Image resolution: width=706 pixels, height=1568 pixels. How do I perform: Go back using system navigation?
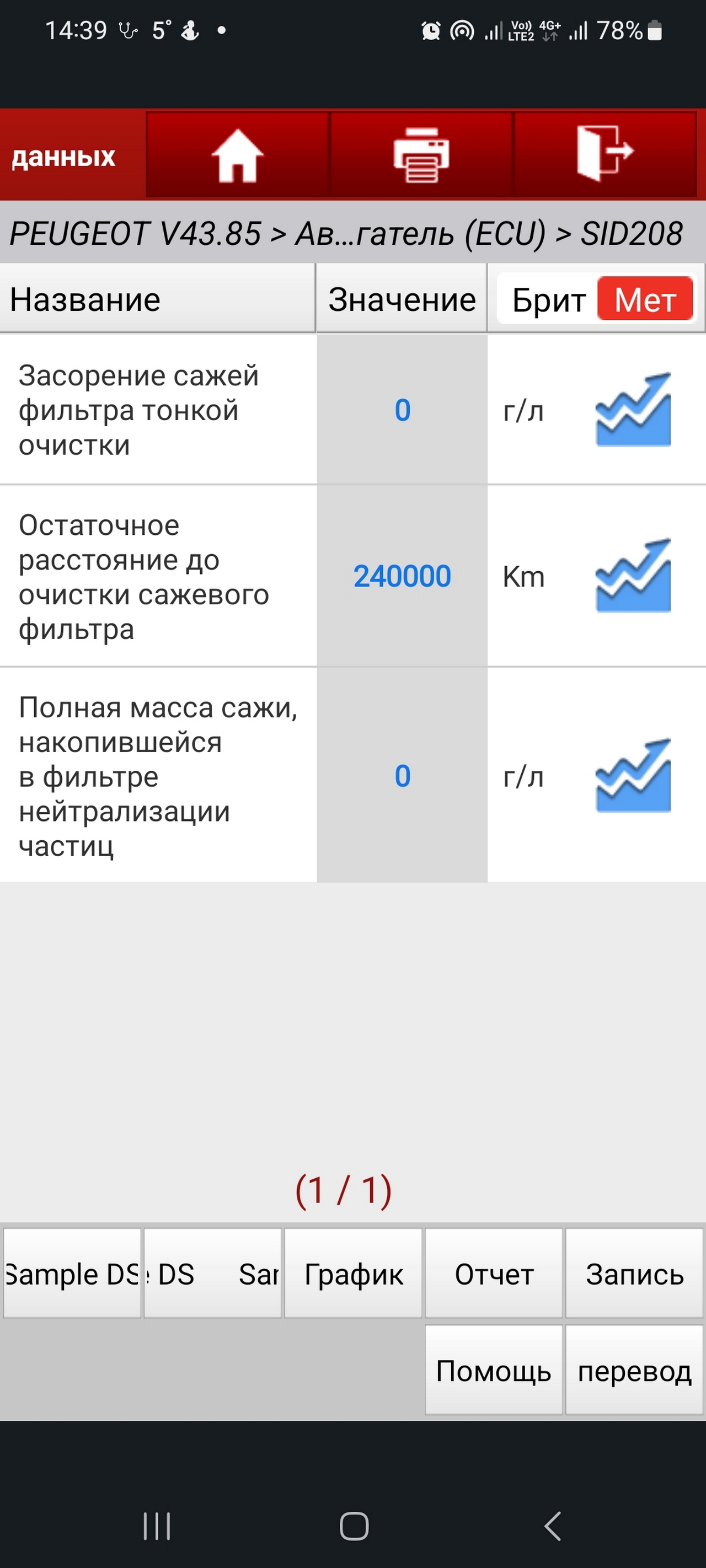(552, 1526)
